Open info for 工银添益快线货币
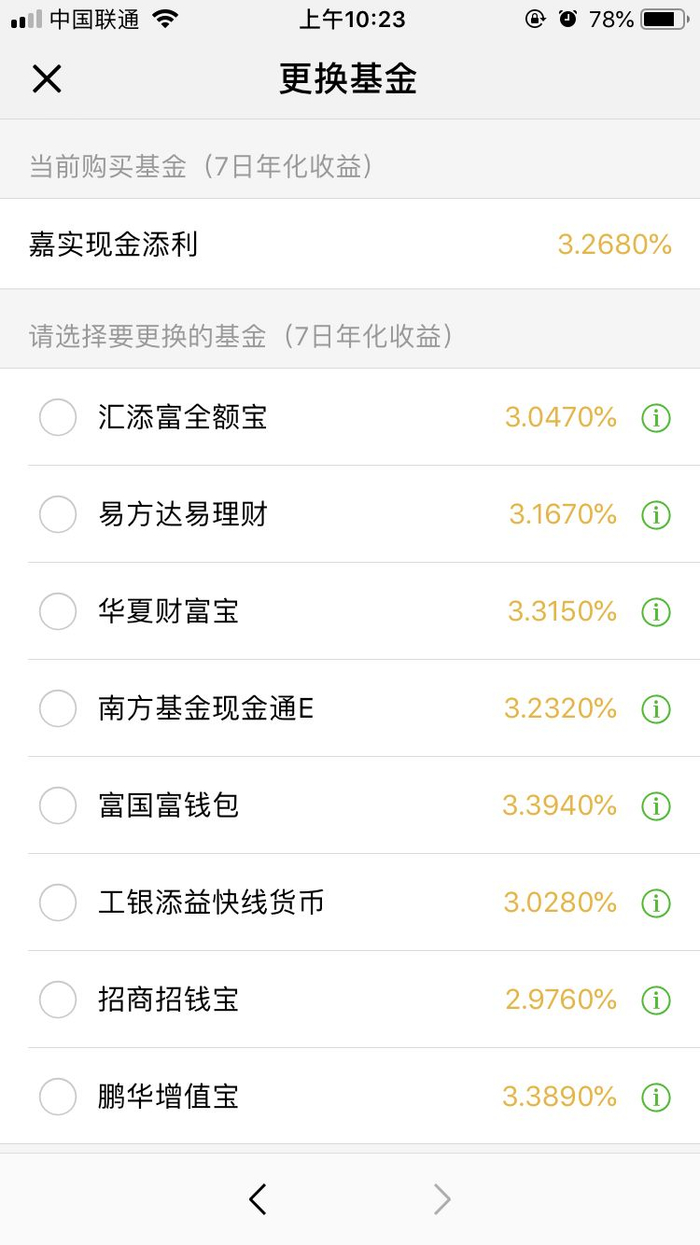The image size is (700, 1245). [x=656, y=903]
